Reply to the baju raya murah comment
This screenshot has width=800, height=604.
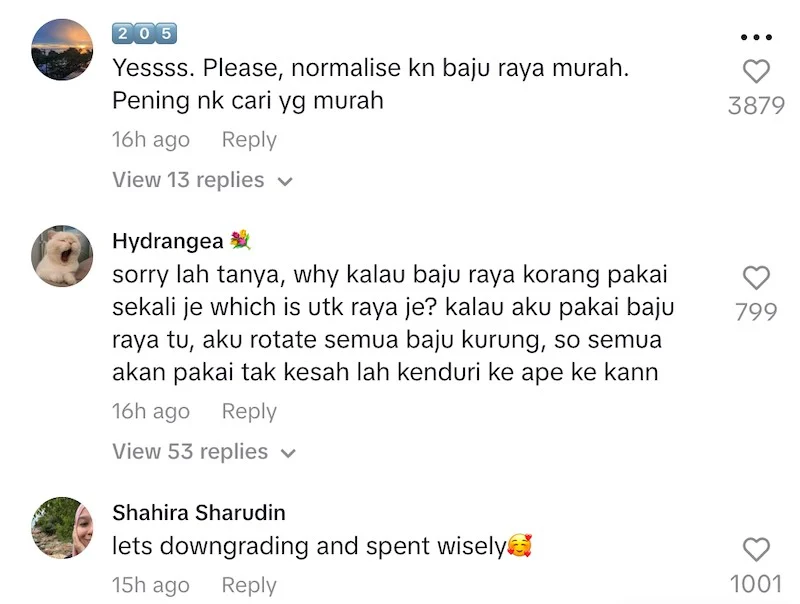tap(249, 140)
